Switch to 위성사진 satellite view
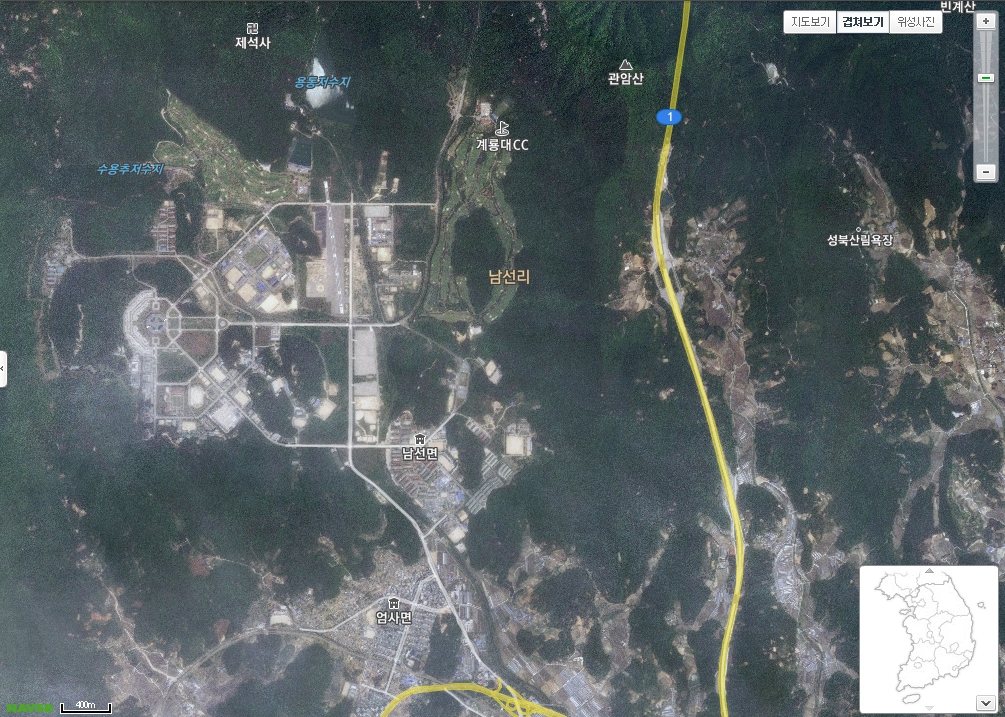1005x717 pixels. (x=915, y=22)
